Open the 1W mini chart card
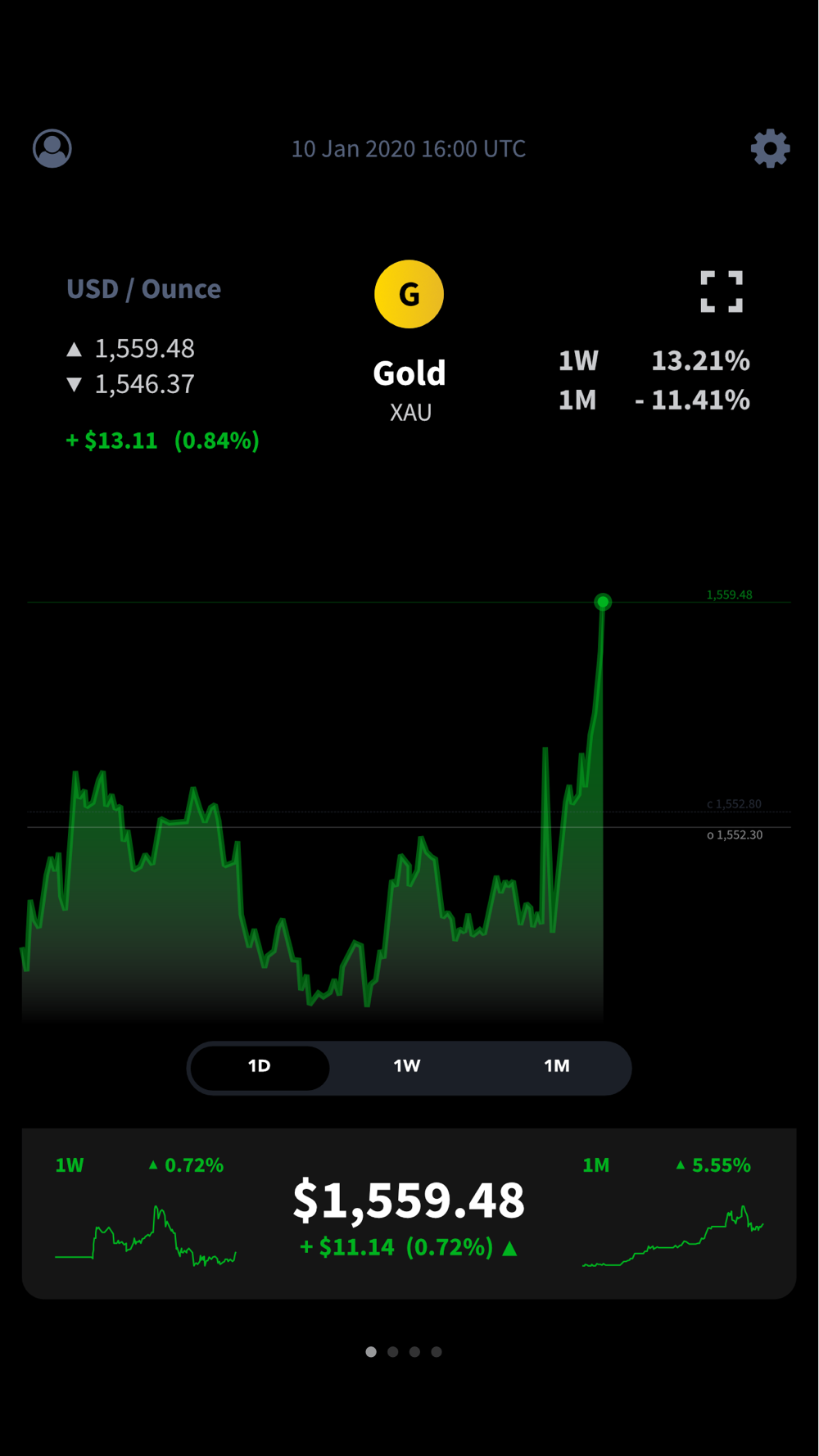The width and height of the screenshot is (819, 1456). (x=146, y=1214)
